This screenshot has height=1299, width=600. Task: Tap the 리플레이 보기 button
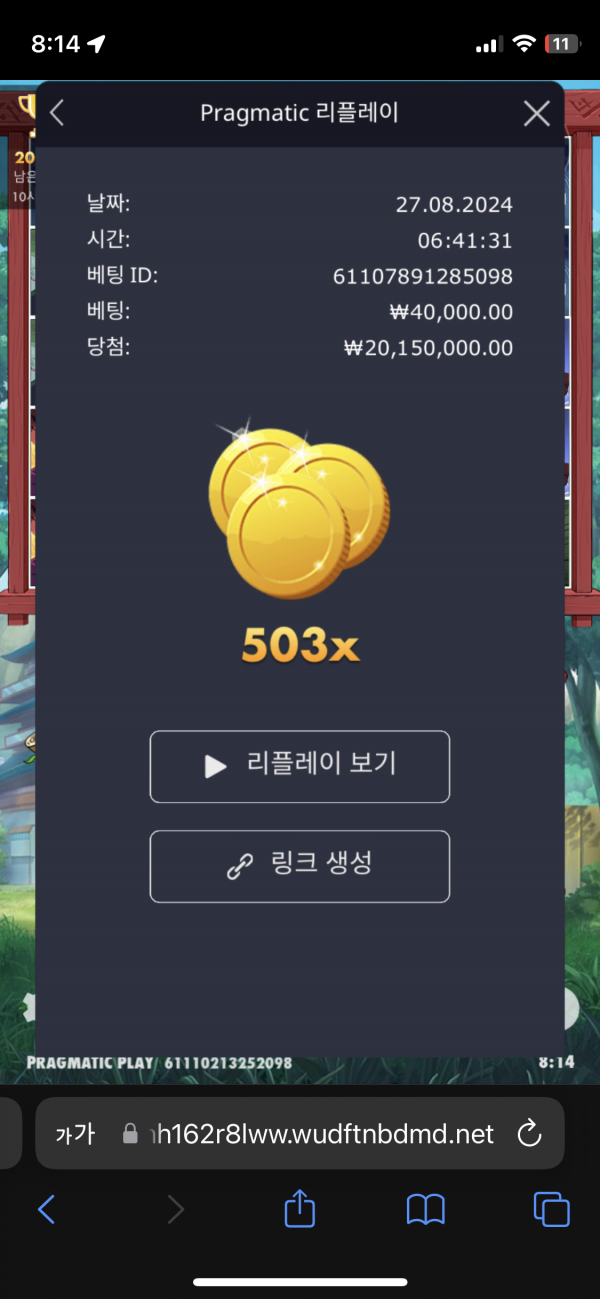[x=300, y=766]
